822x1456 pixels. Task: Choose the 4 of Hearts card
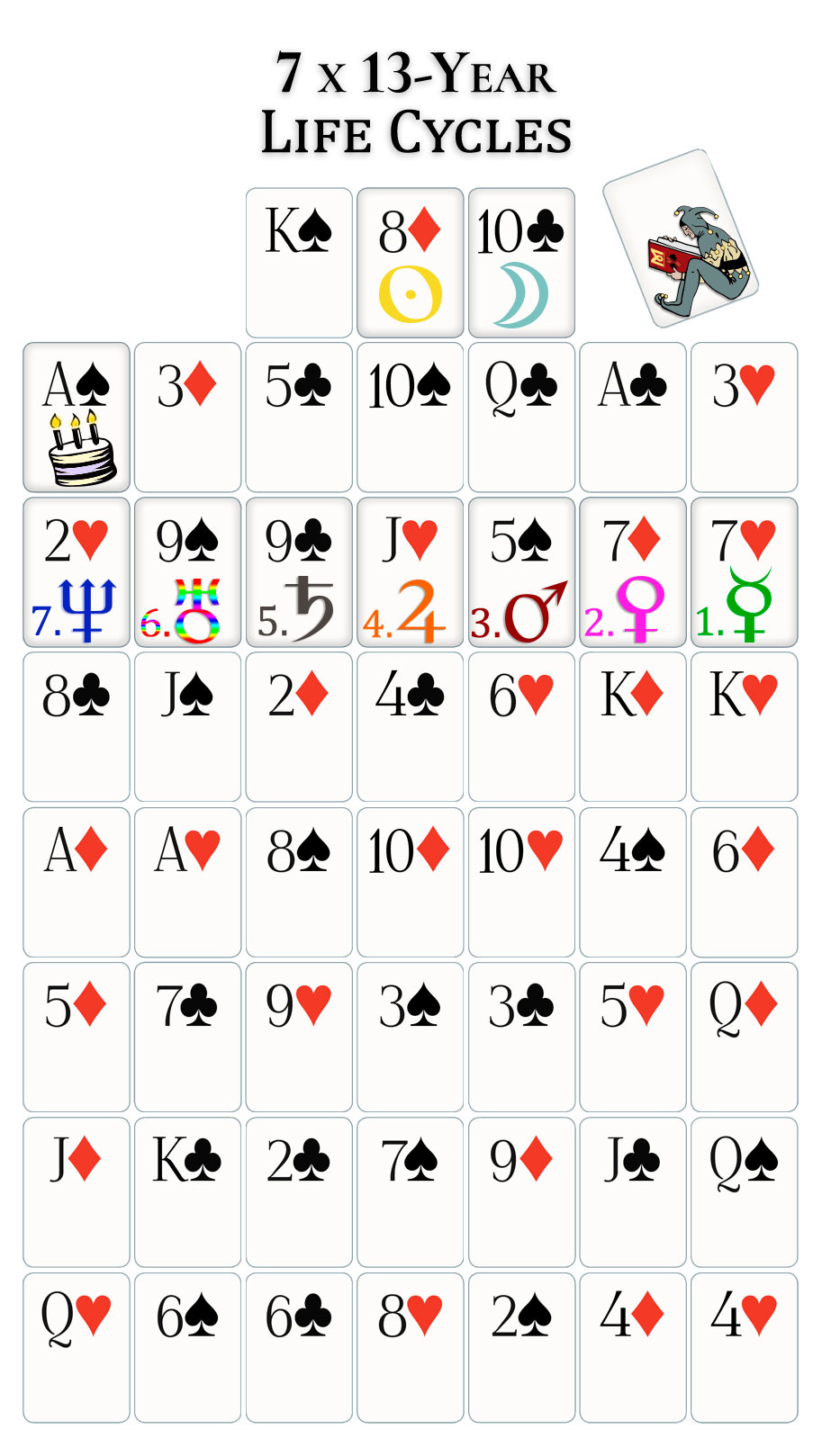pyautogui.click(x=745, y=1348)
